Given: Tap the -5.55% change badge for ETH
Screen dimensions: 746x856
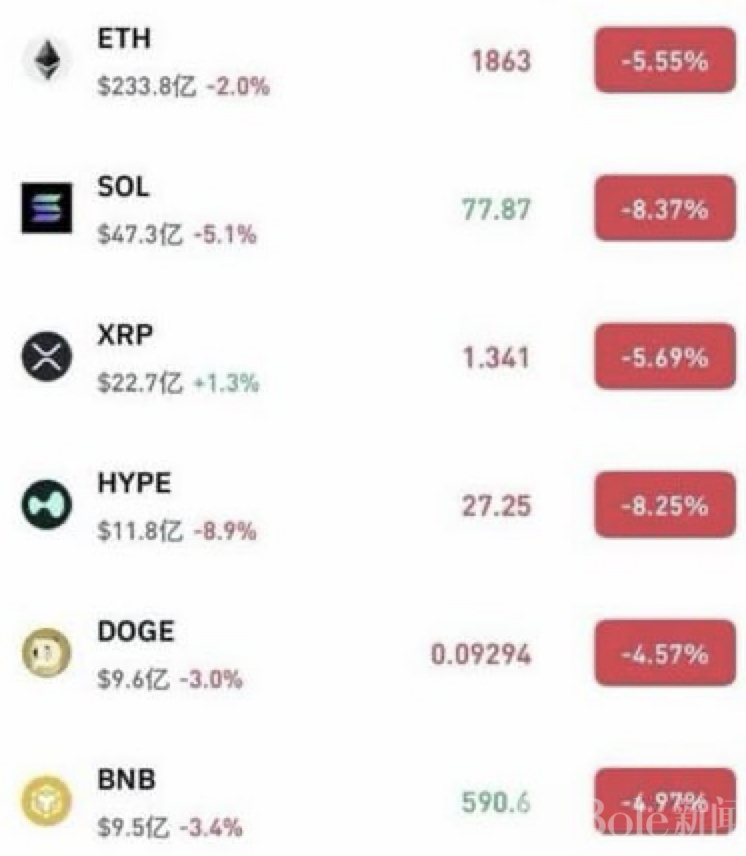Looking at the screenshot, I should pyautogui.click(x=665, y=61).
